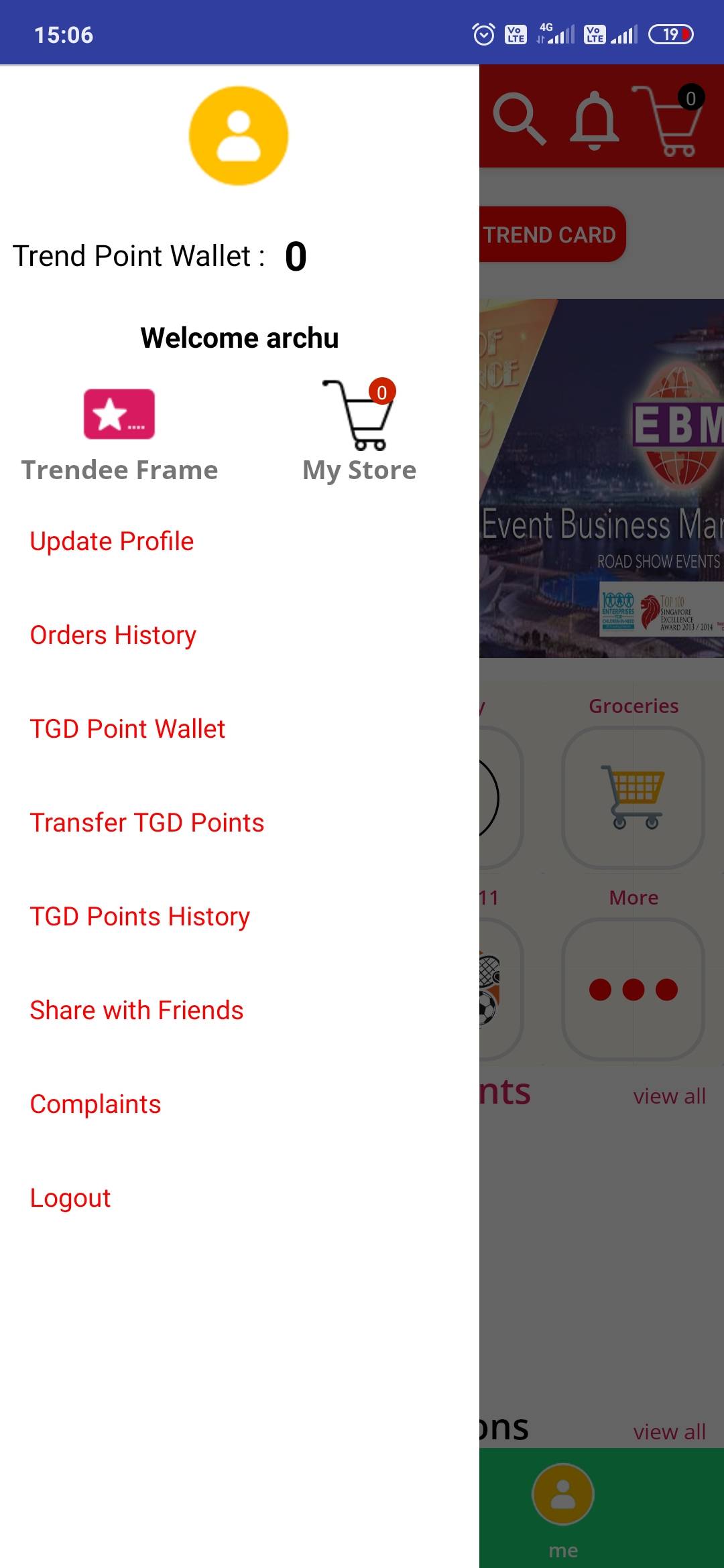
Task: Tap the yellow profile avatar
Action: click(x=239, y=136)
